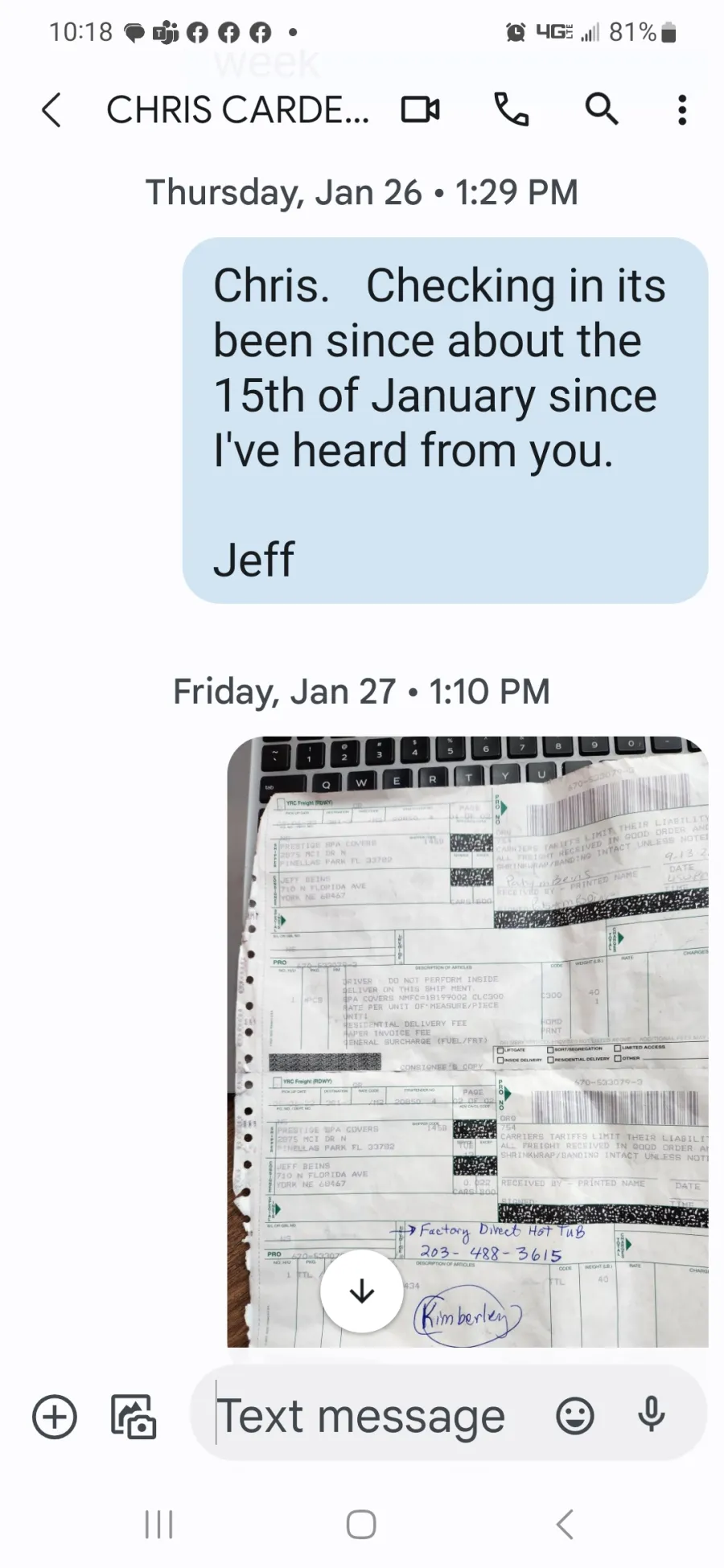The width and height of the screenshot is (724, 1568).
Task: Go back to the conversations list
Action: (51, 110)
